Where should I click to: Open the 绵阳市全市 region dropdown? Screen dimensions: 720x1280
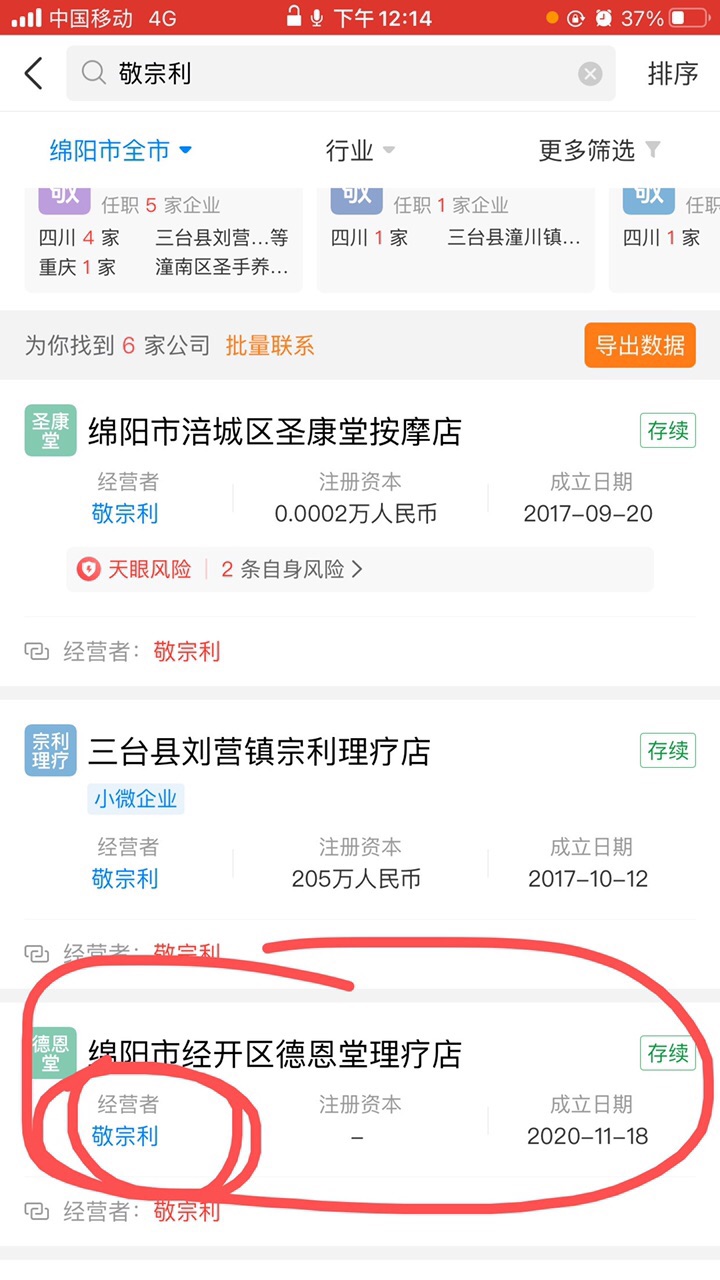pyautogui.click(x=120, y=151)
